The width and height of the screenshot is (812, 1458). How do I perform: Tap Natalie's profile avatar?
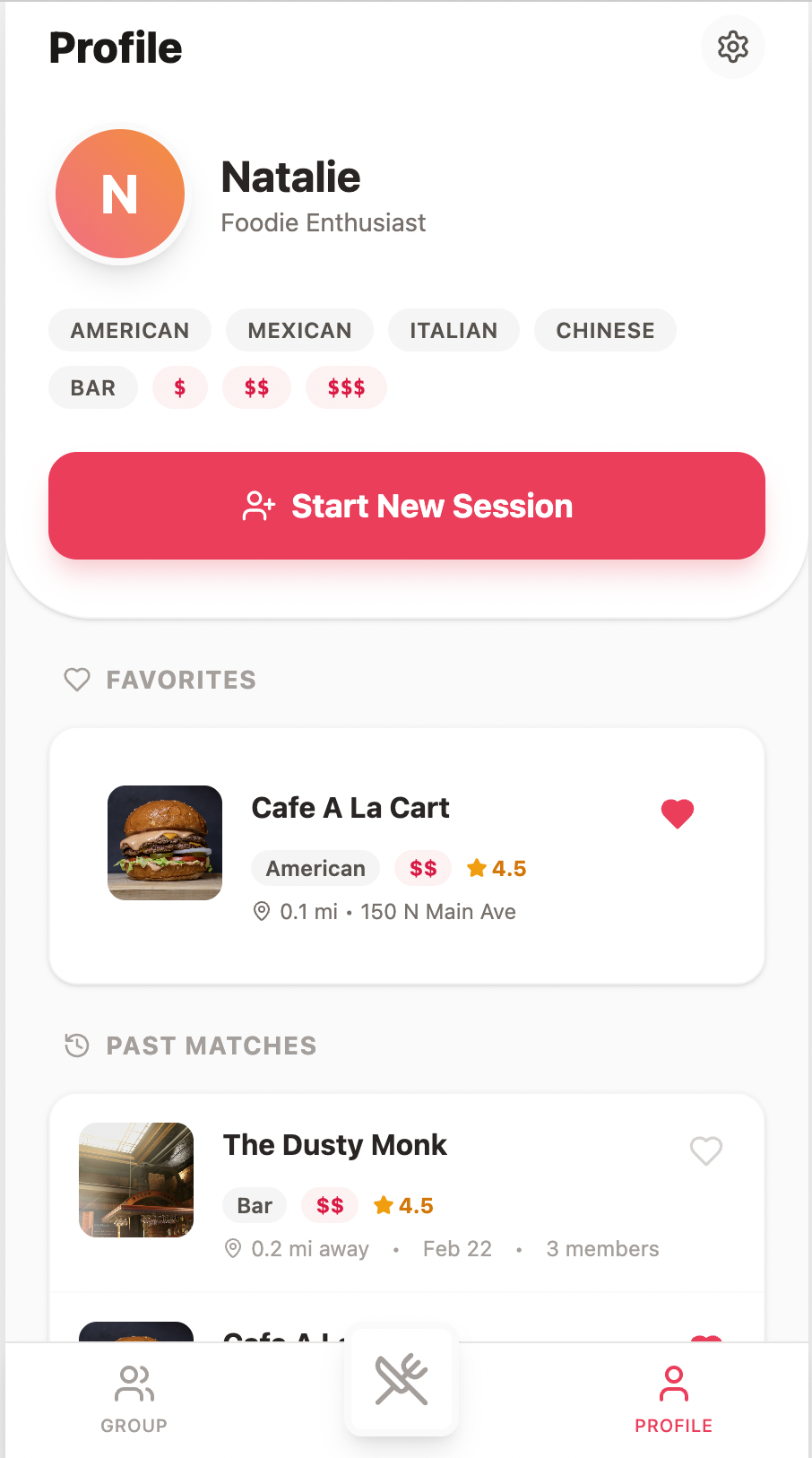pyautogui.click(x=120, y=195)
